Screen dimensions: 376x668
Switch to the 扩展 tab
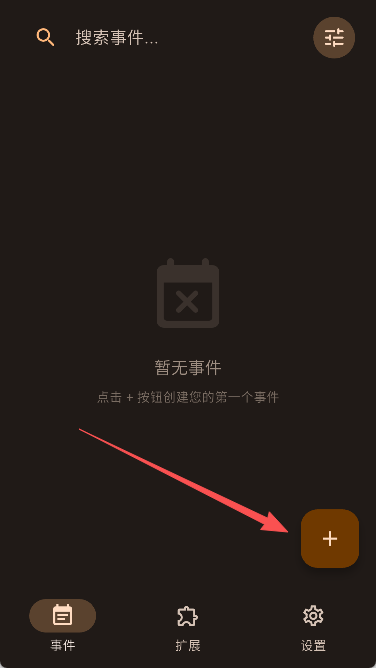pyautogui.click(x=188, y=628)
